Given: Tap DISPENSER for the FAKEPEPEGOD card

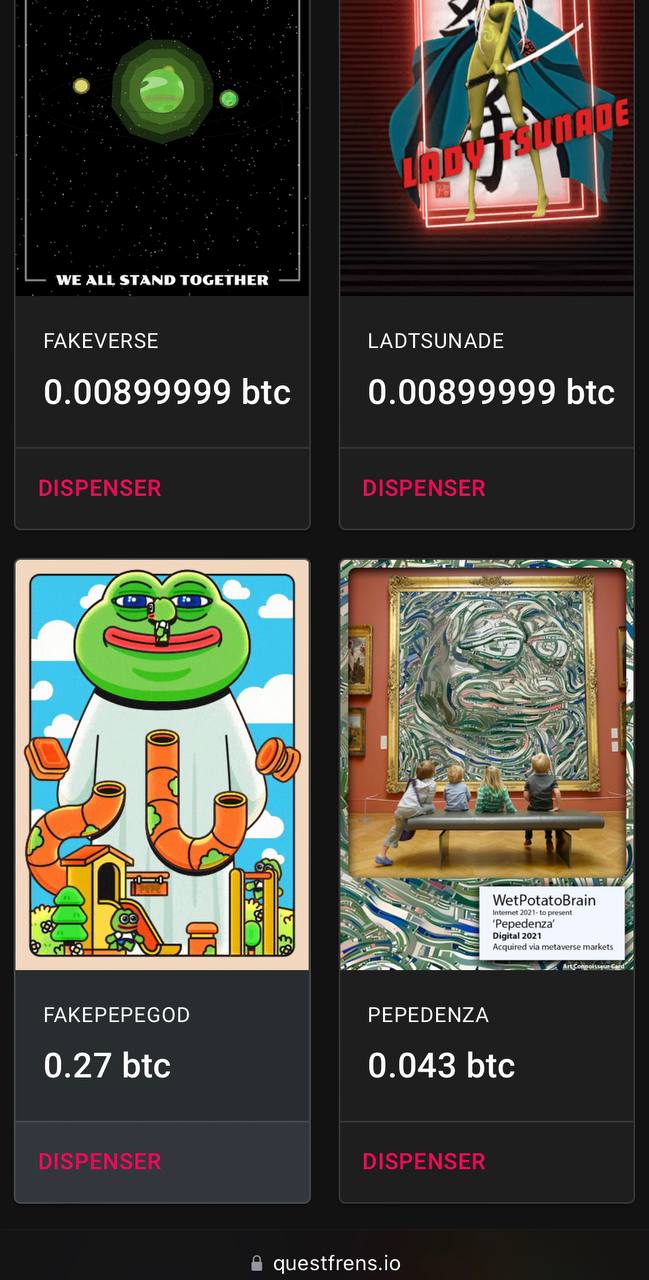Looking at the screenshot, I should coord(99,1161).
